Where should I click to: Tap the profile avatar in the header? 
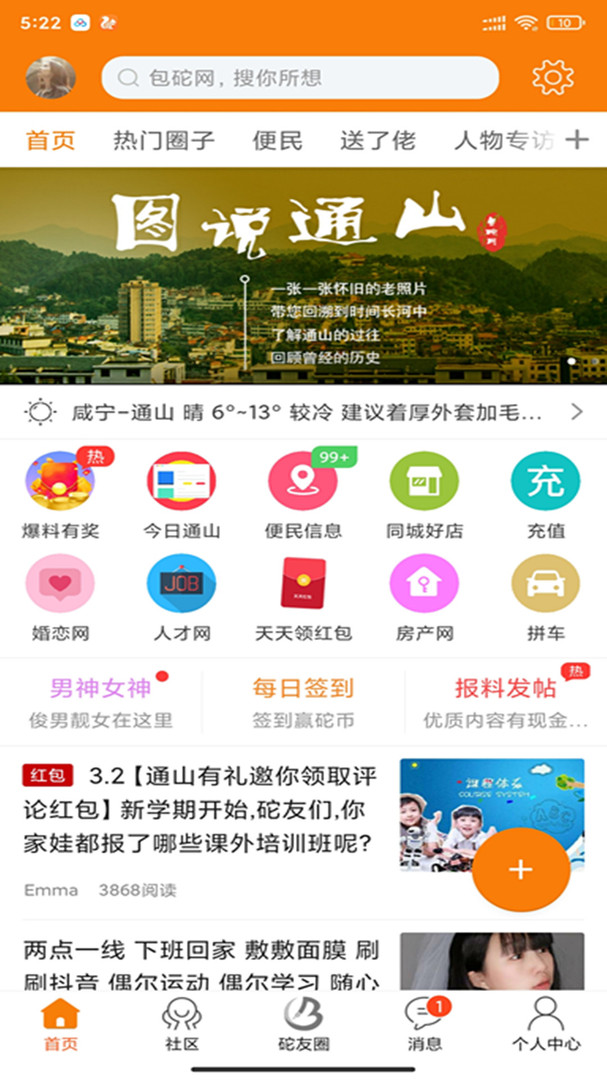[x=50, y=77]
